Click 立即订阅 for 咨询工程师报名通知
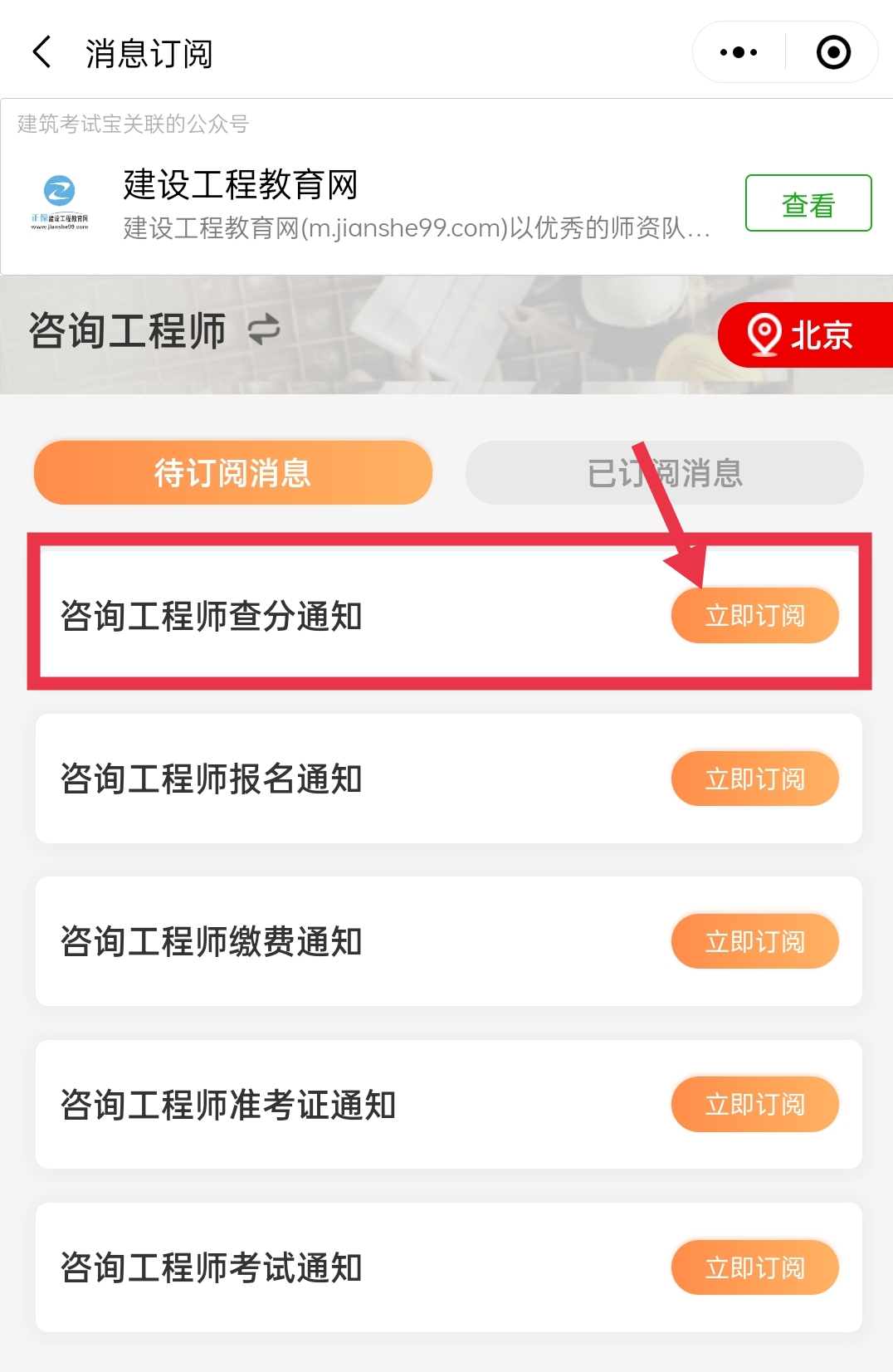 [754, 778]
